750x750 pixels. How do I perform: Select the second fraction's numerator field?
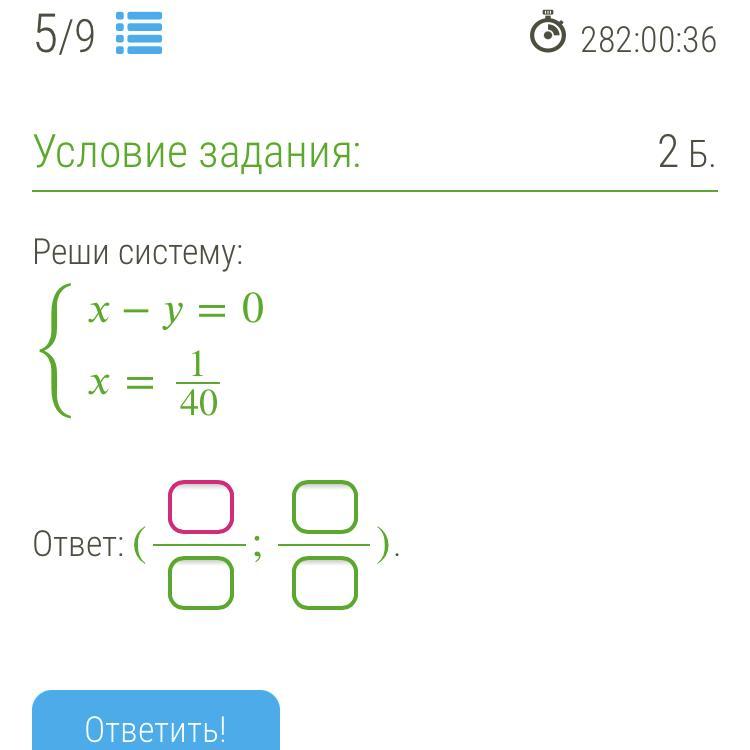pos(325,507)
